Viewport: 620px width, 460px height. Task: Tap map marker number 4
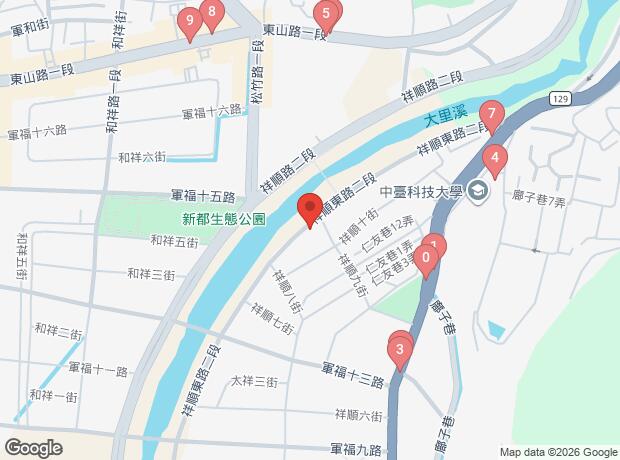[494, 158]
